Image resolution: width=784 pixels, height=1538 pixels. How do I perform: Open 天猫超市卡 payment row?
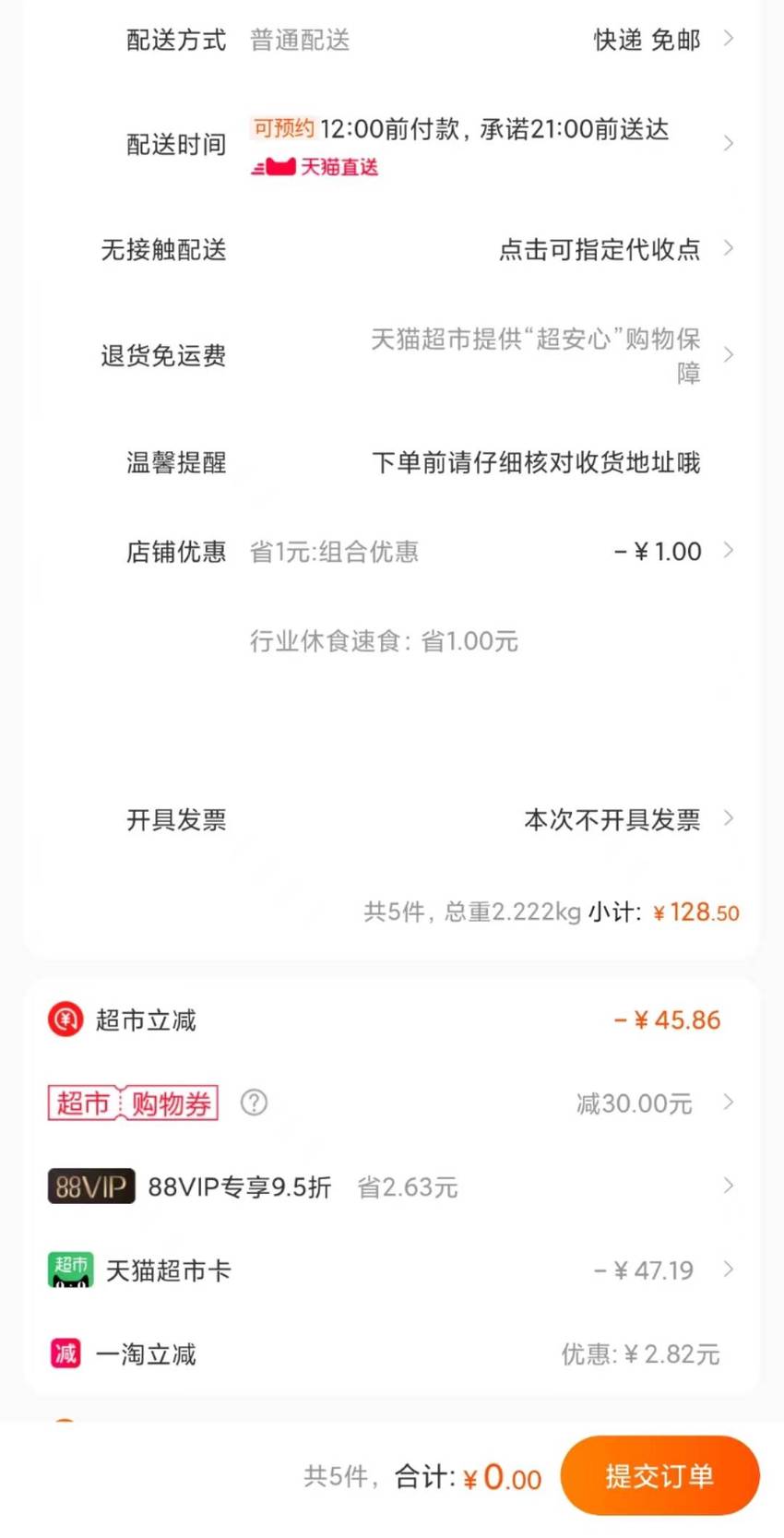tap(392, 1270)
